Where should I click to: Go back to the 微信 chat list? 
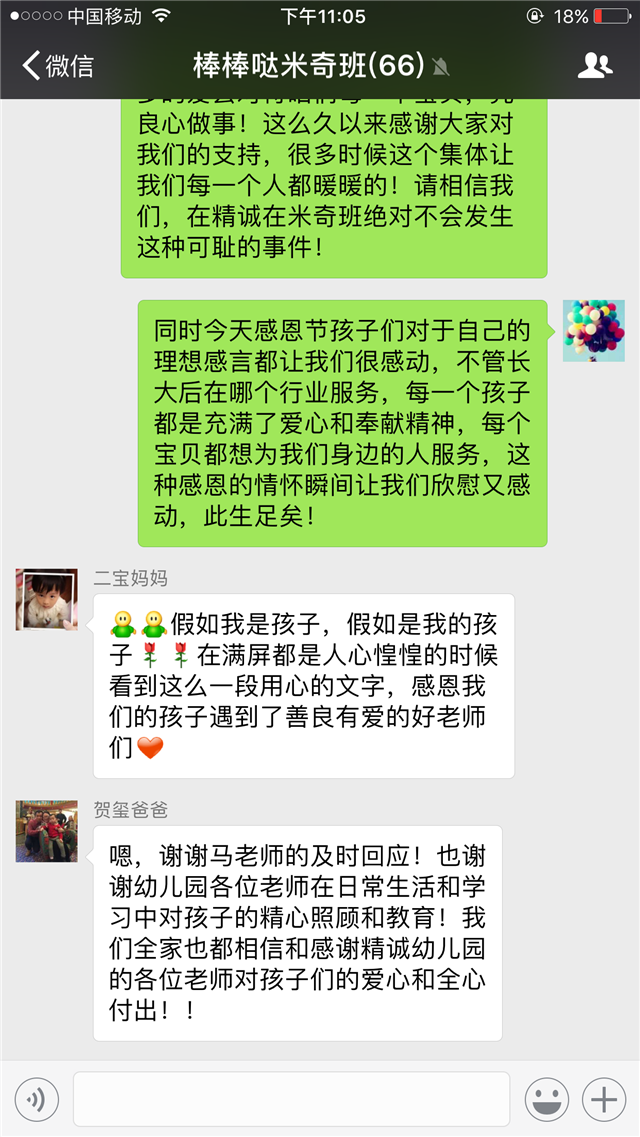(58, 66)
